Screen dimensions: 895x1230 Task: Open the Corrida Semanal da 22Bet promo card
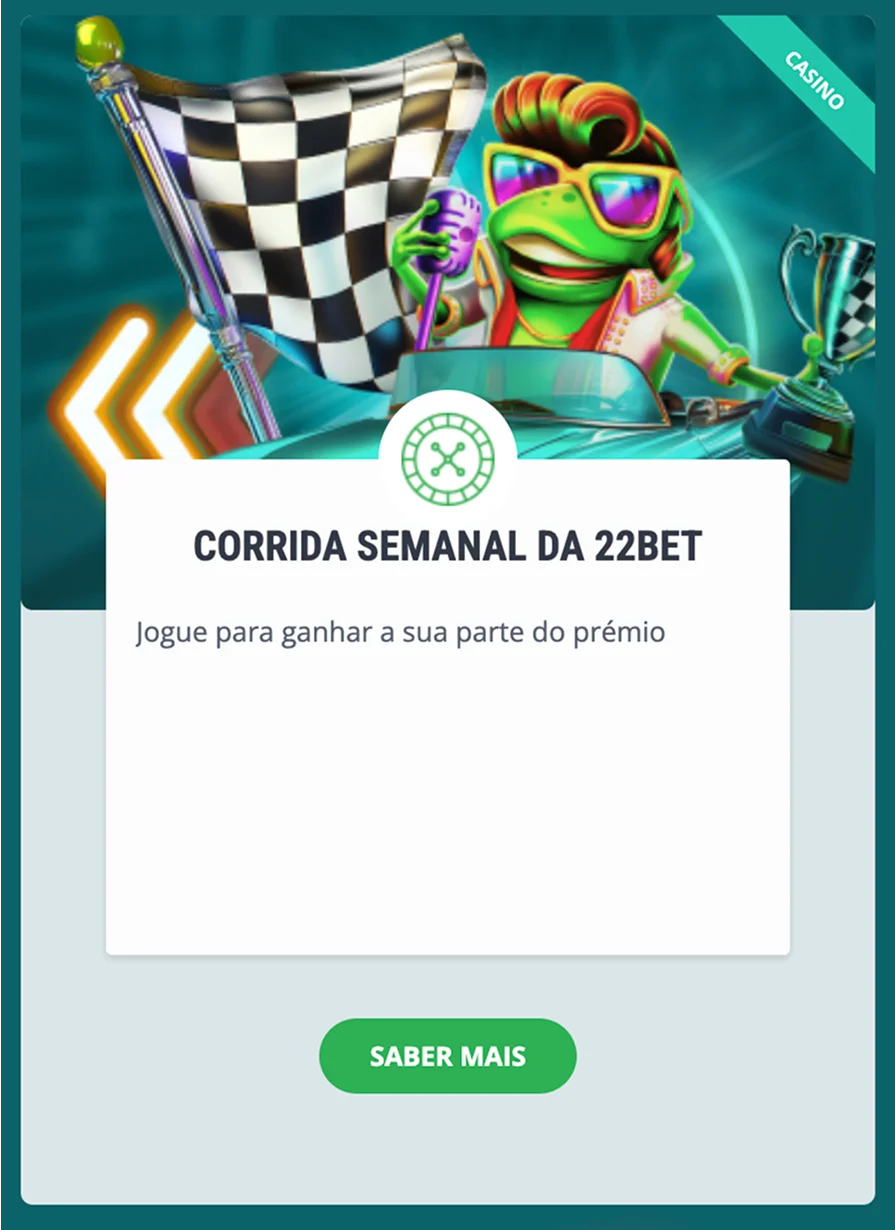447,546
